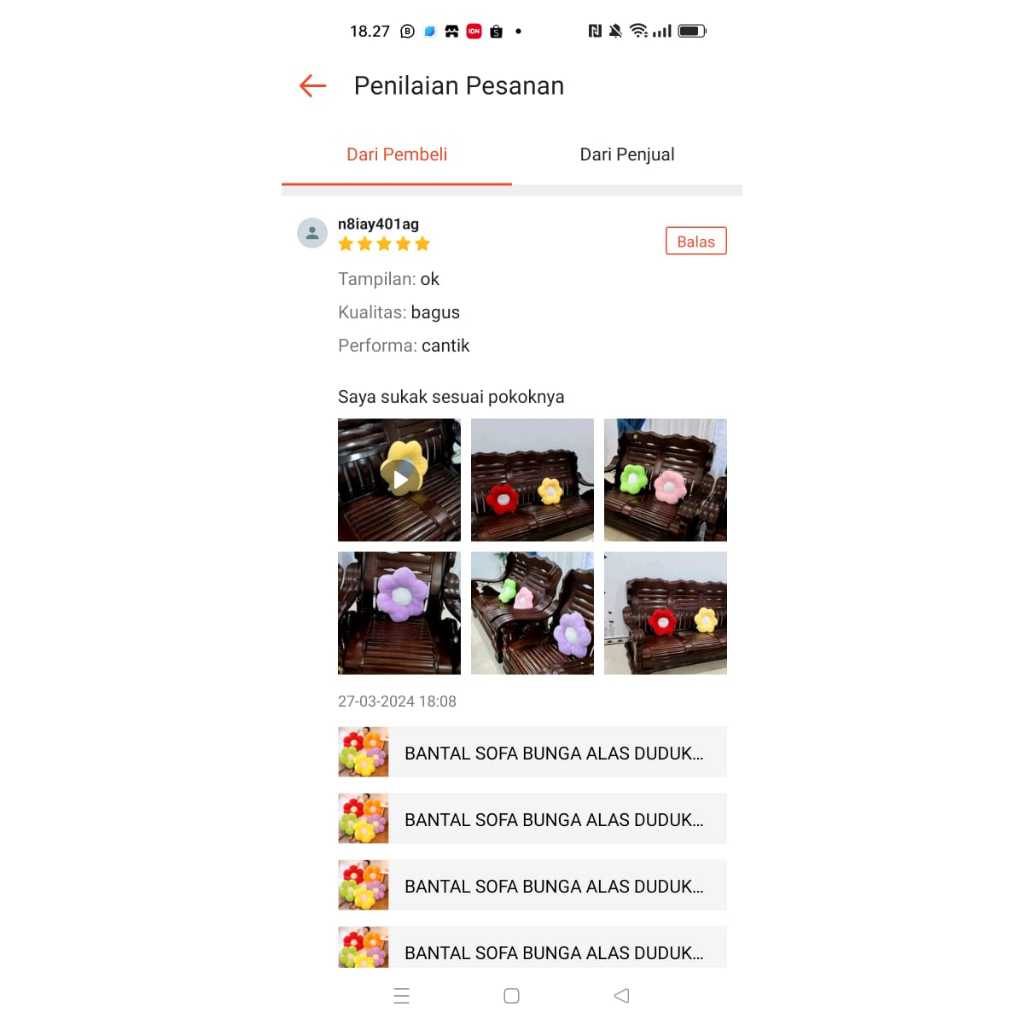This screenshot has height=1024, width=1024.
Task: Tap the system home button
Action: (x=511, y=996)
